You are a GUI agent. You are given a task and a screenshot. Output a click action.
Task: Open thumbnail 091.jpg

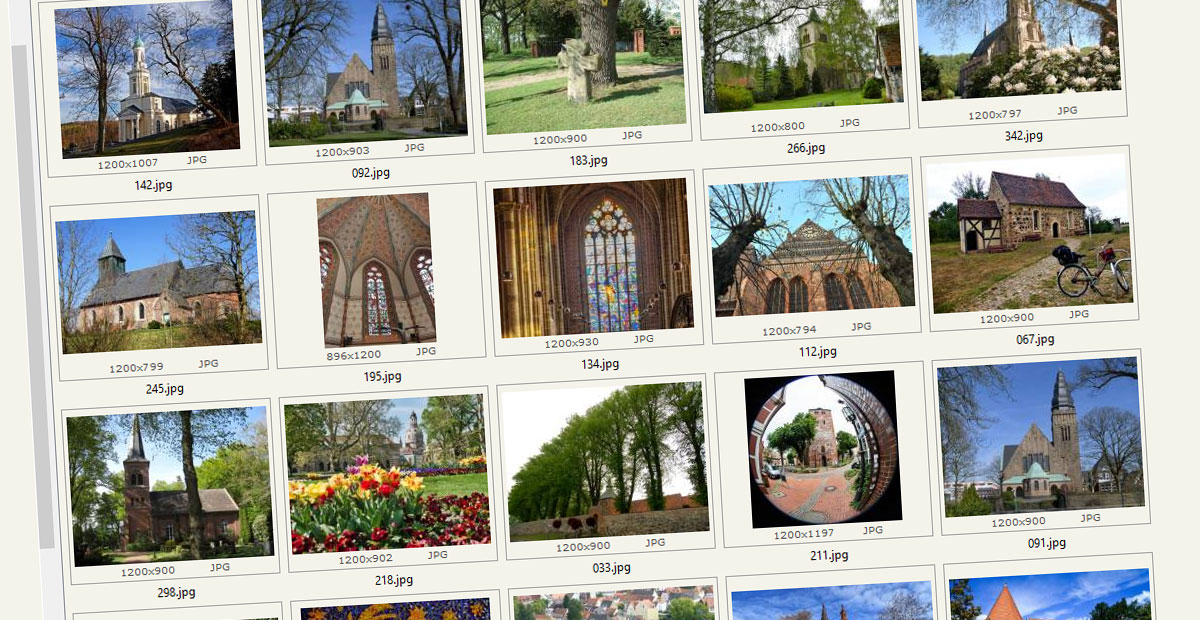coord(1040,437)
